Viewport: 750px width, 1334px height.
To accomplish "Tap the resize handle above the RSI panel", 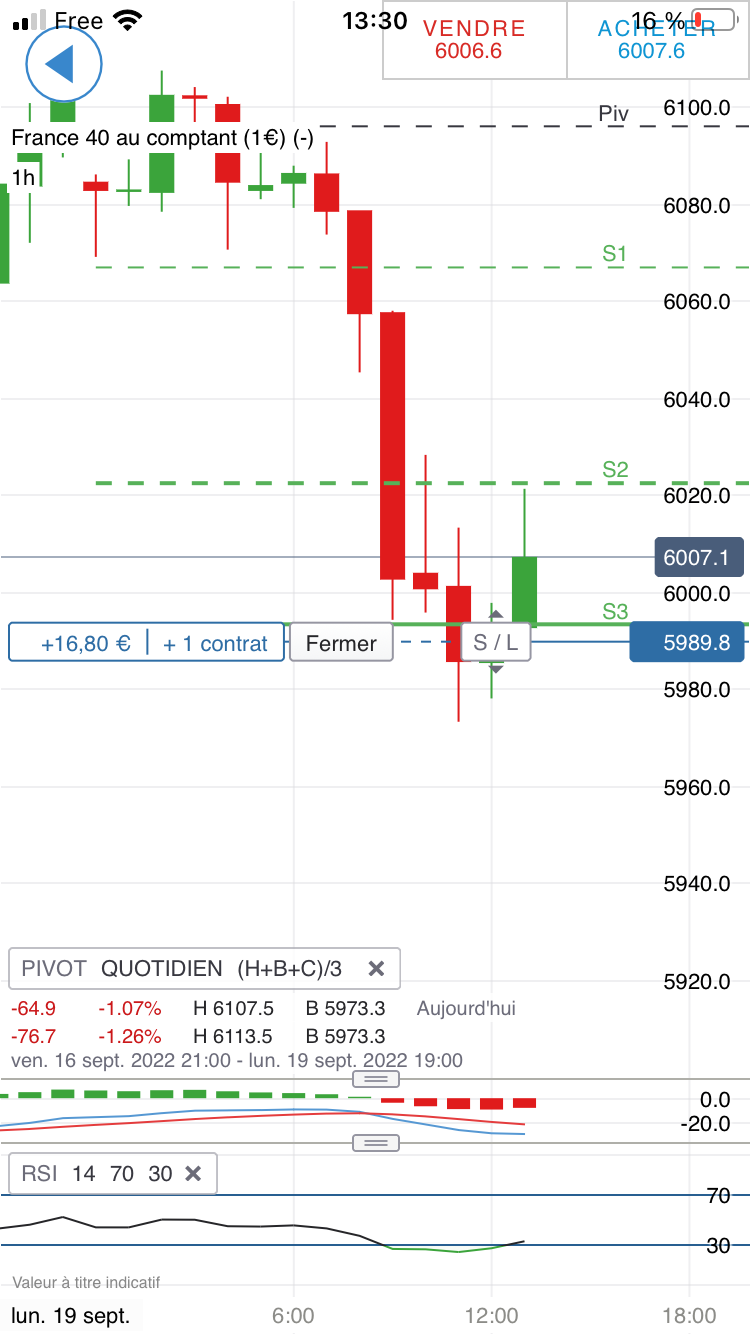I will [x=376, y=1143].
